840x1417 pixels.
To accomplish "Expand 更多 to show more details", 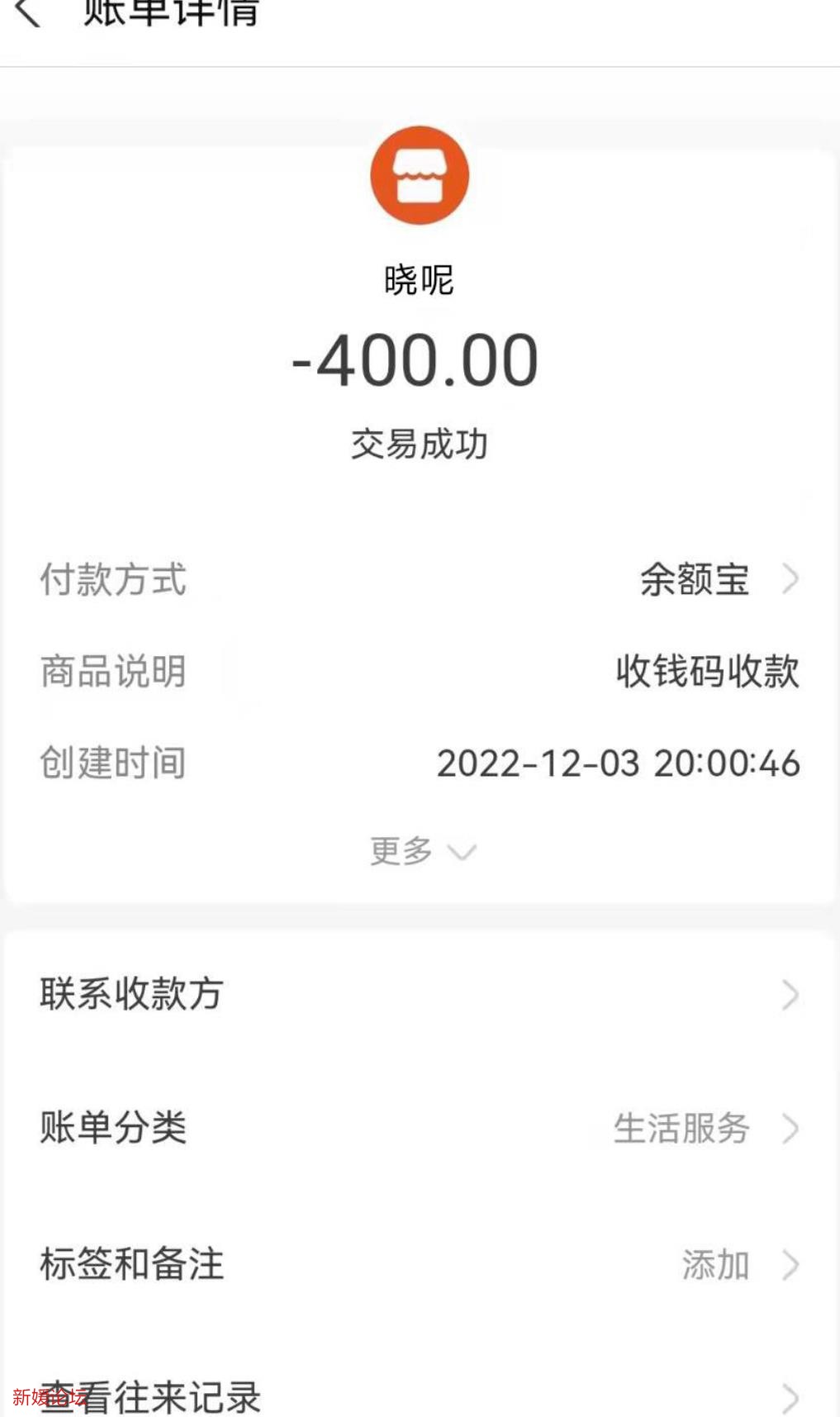I will (420, 851).
